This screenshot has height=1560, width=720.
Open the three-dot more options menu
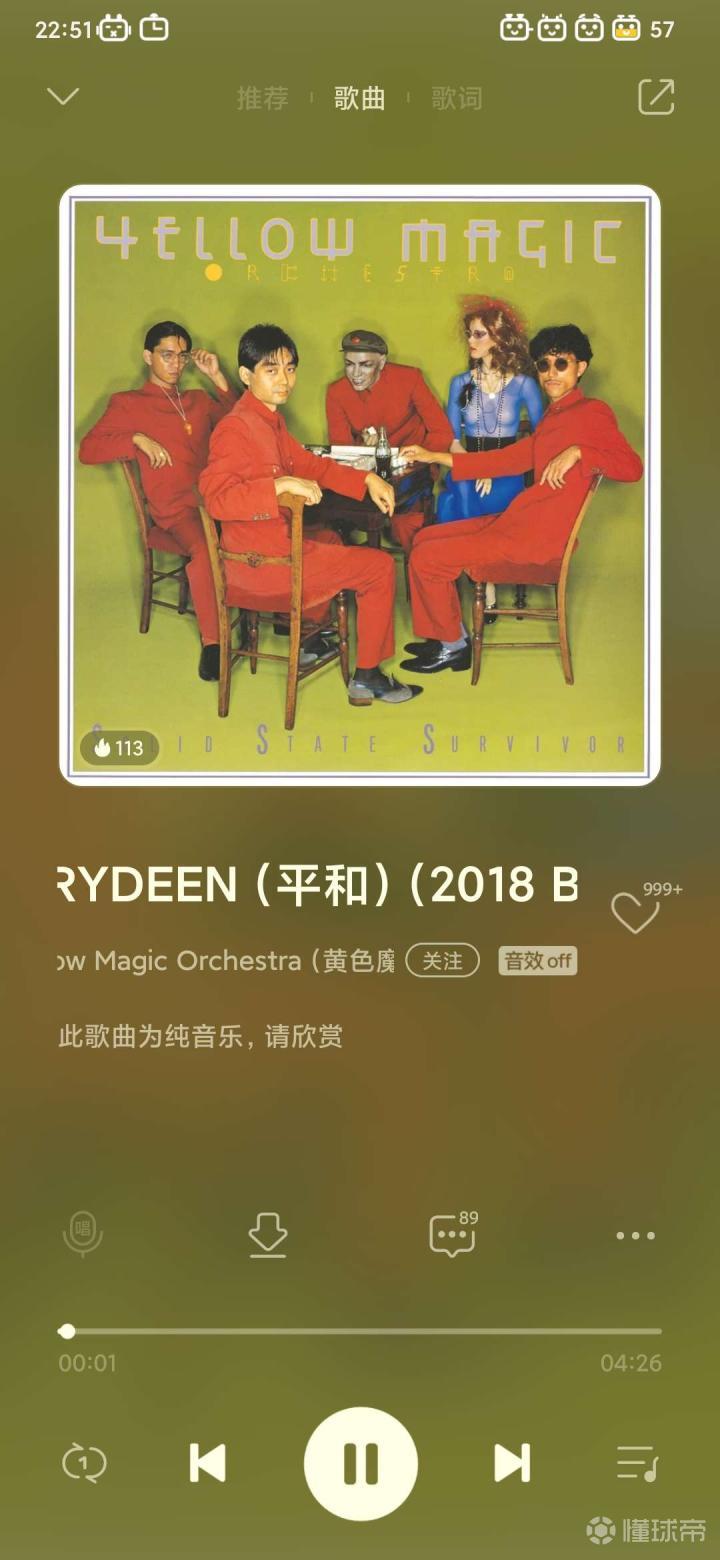pyautogui.click(x=635, y=1236)
